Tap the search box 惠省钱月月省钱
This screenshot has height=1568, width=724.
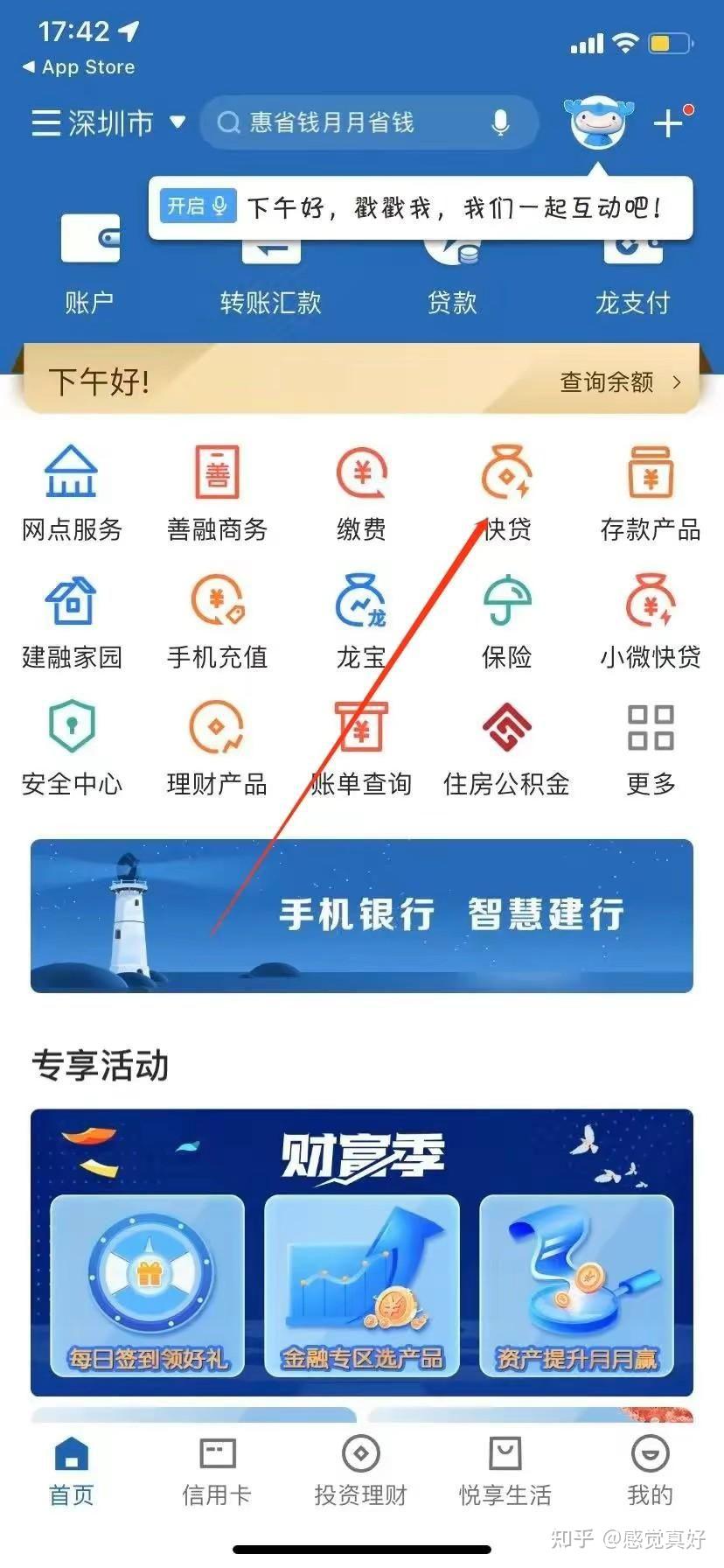click(x=368, y=122)
